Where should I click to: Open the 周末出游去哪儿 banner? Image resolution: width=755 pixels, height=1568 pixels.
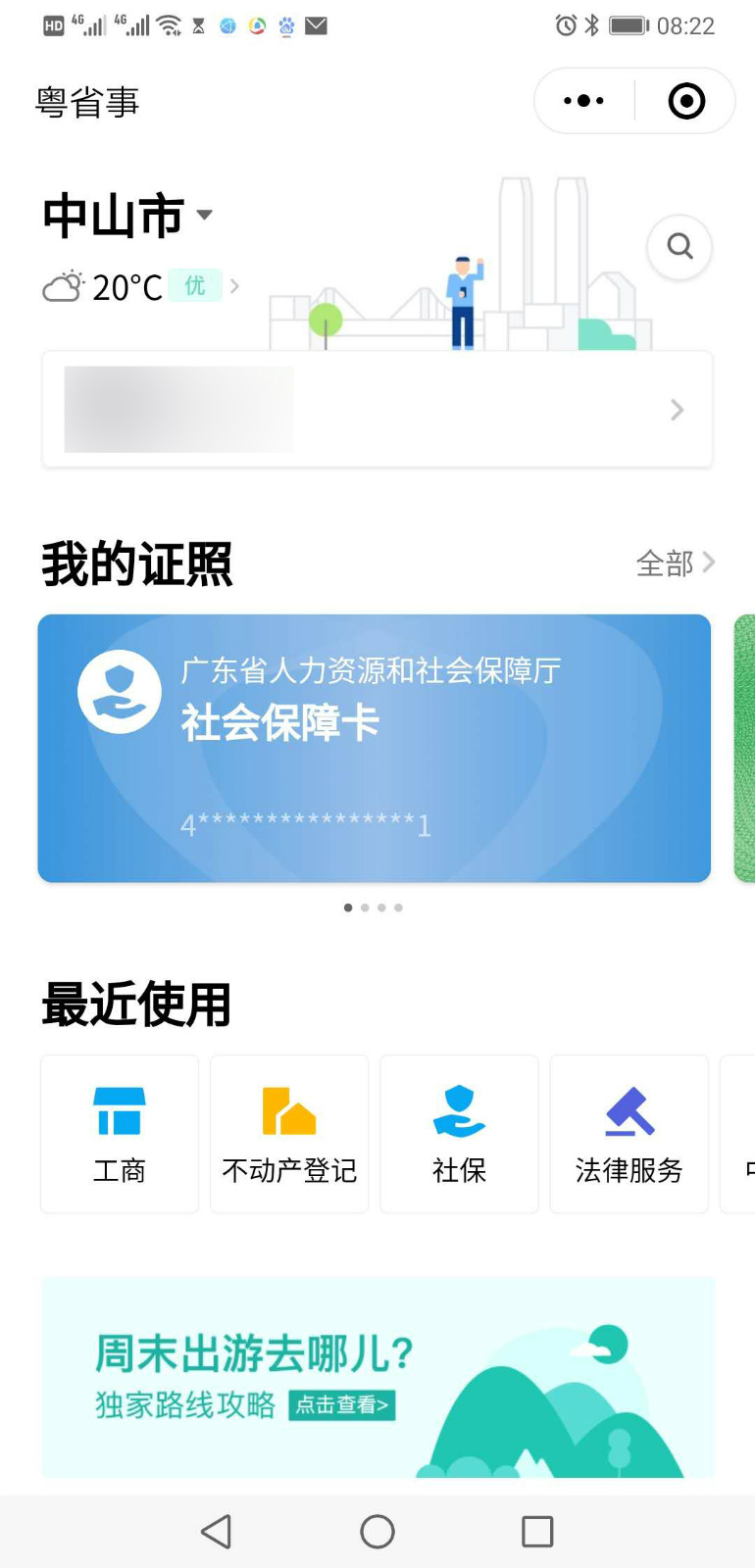pos(377,1377)
